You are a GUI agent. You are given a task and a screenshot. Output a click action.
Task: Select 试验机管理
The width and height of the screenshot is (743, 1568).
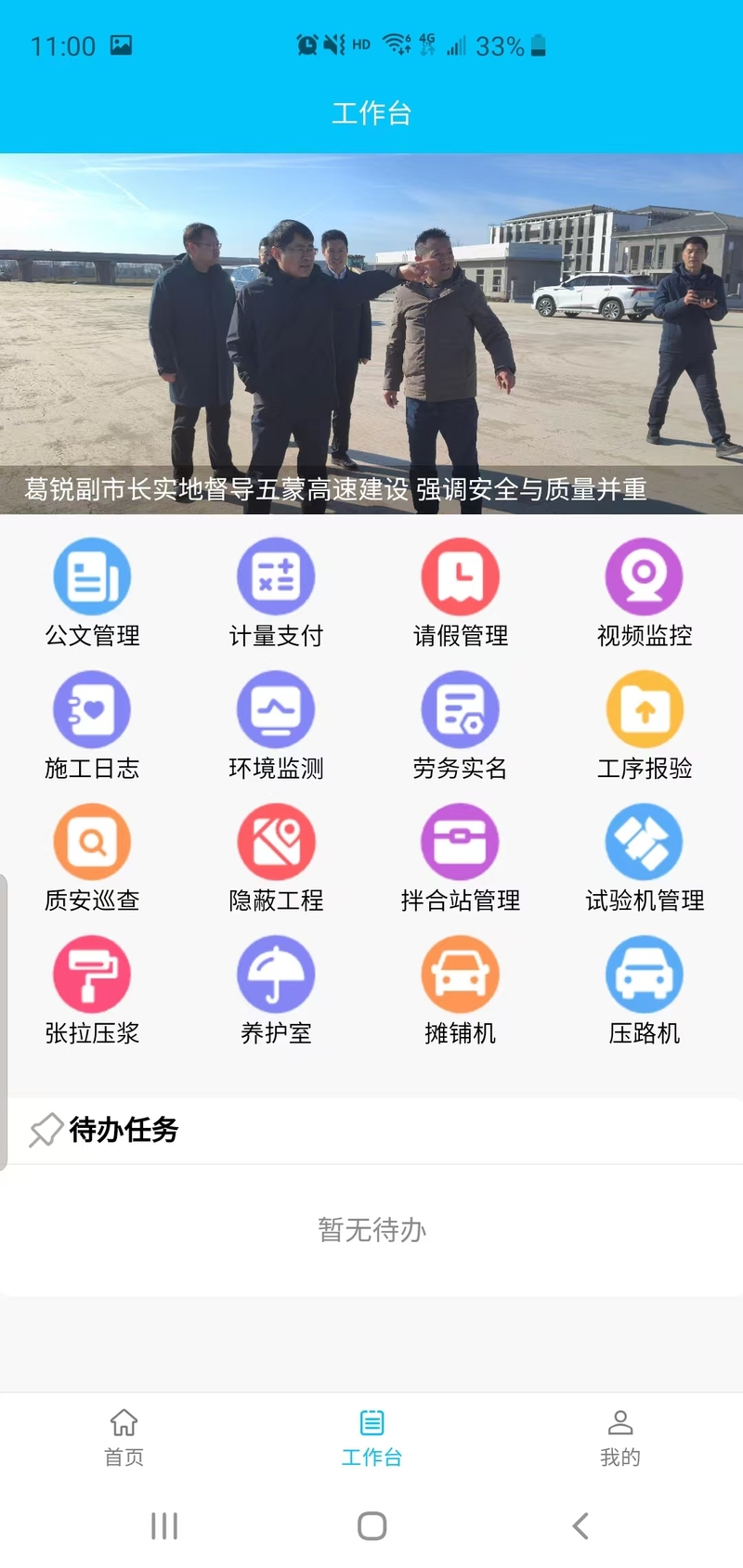[644, 842]
